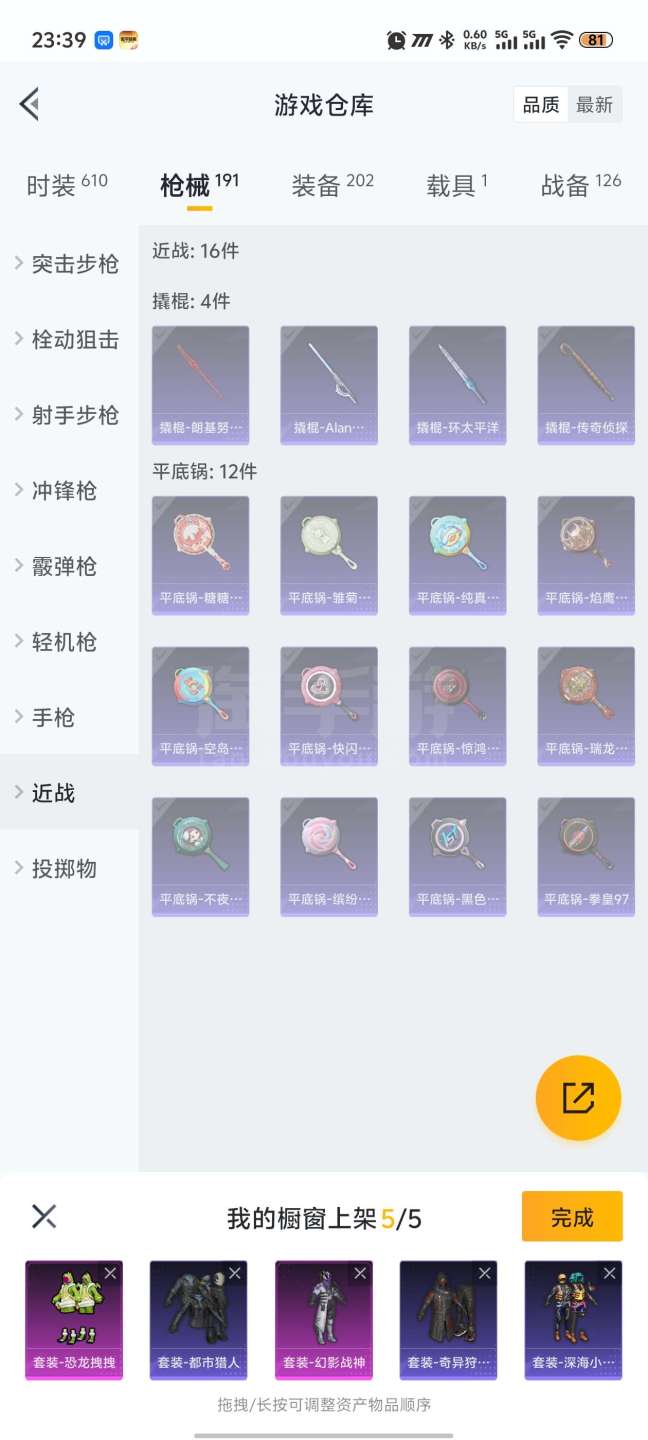Tap the orange share floating button
Screen dimensions: 648x1440
click(x=578, y=1098)
